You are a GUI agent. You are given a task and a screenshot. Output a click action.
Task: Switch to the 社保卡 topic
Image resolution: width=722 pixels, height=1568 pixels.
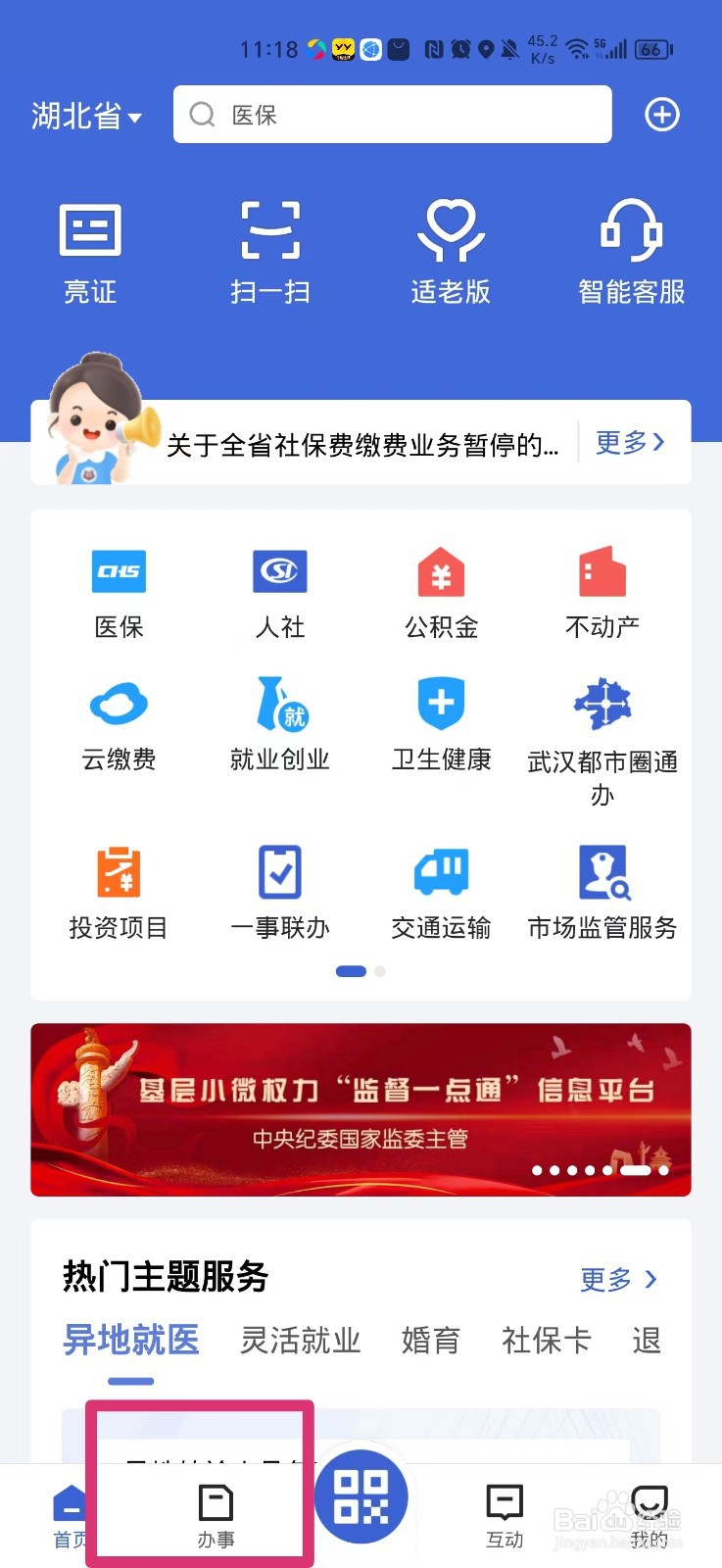pos(546,1341)
